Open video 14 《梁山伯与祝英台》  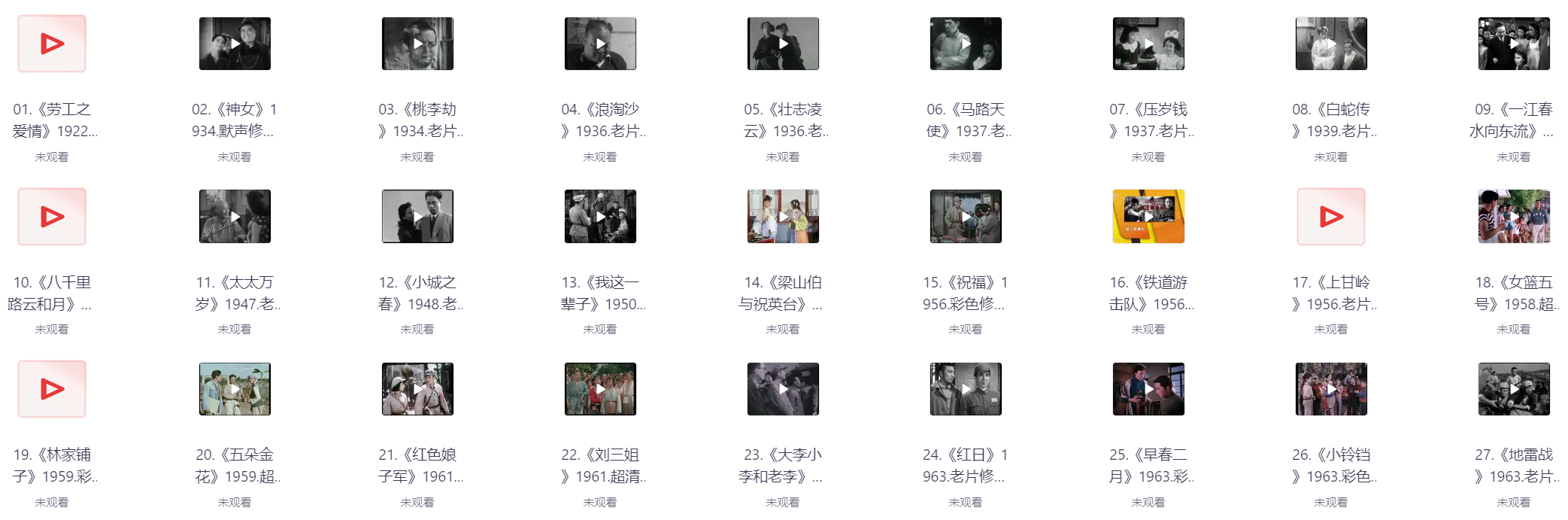coord(783,217)
